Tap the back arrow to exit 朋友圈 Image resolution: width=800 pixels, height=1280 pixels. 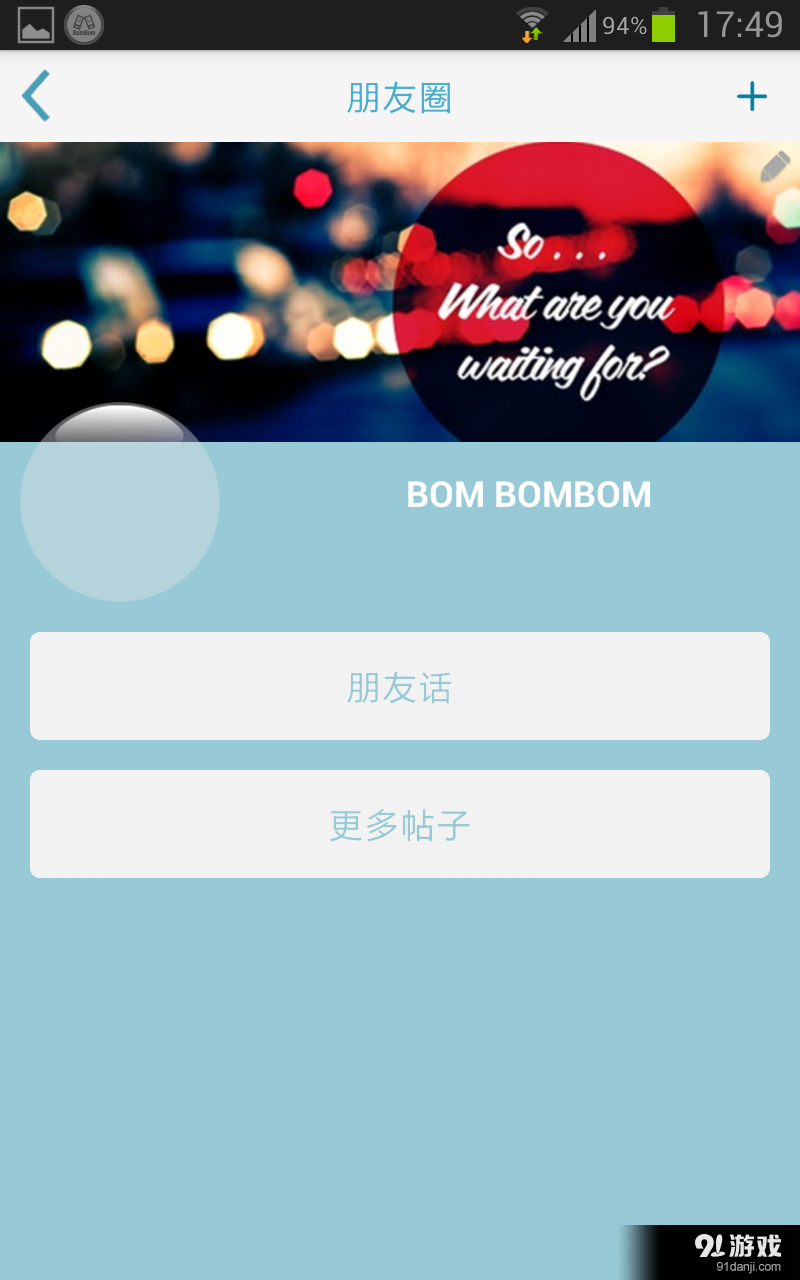[35, 96]
